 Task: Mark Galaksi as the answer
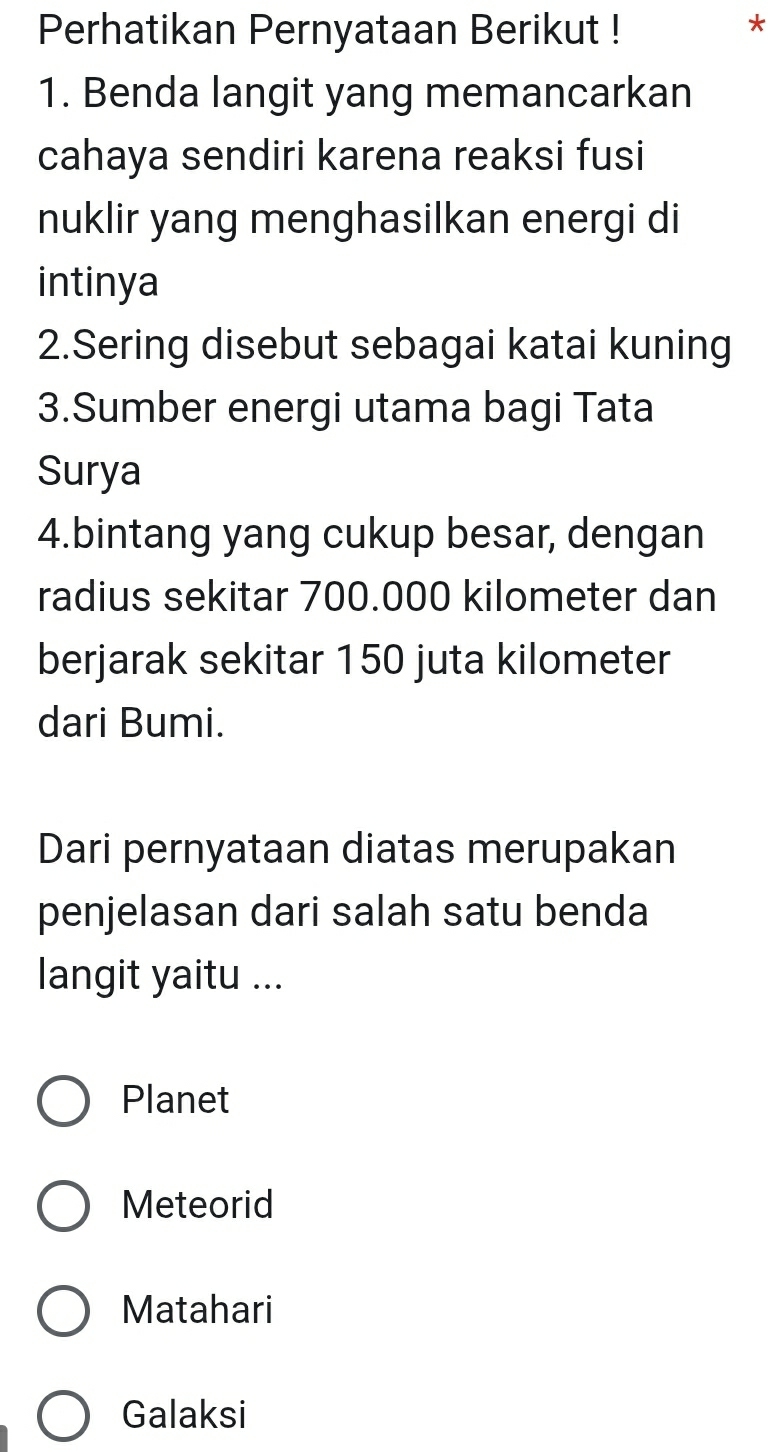pos(65,1416)
